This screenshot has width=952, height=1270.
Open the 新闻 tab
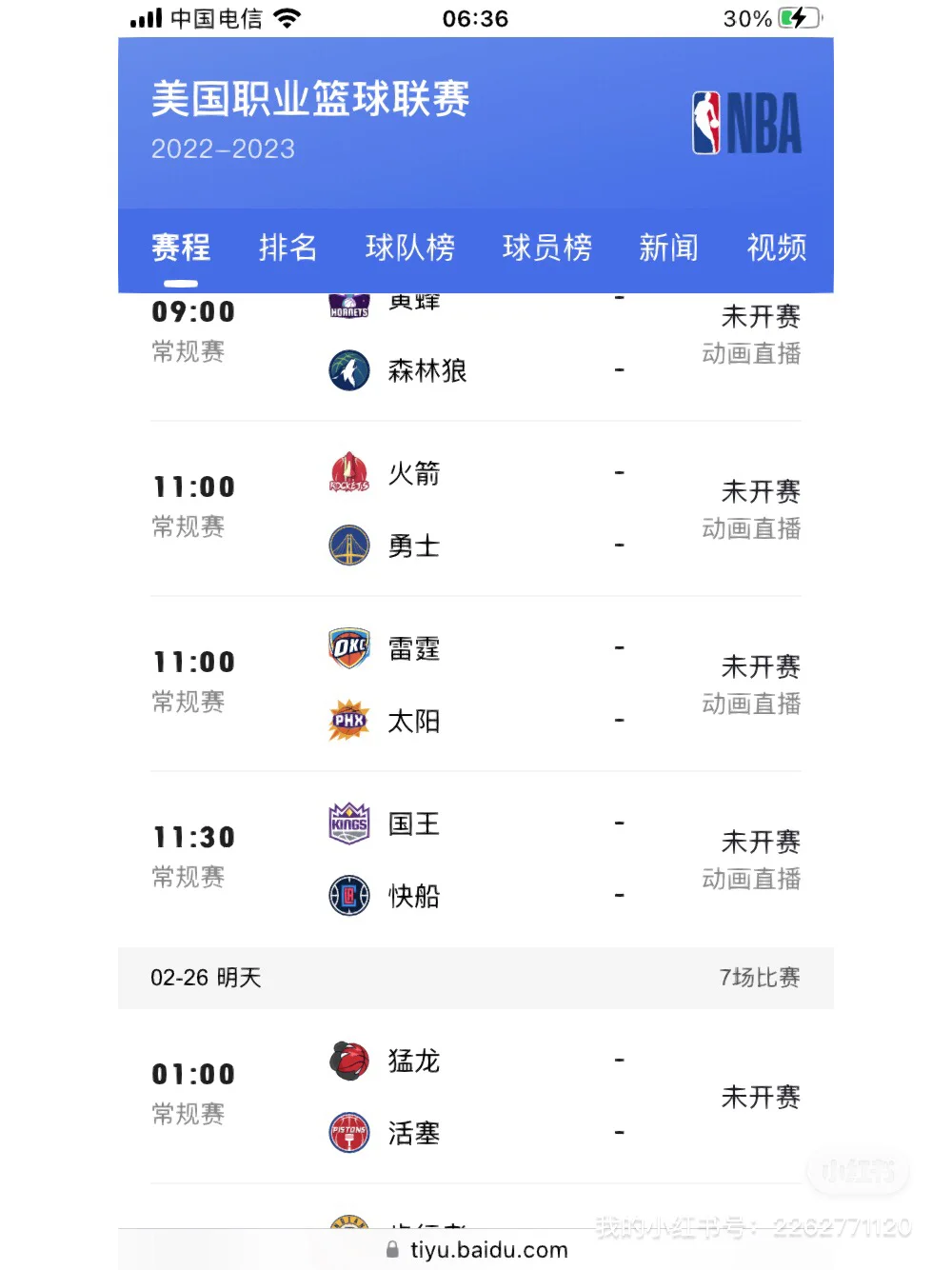point(668,248)
